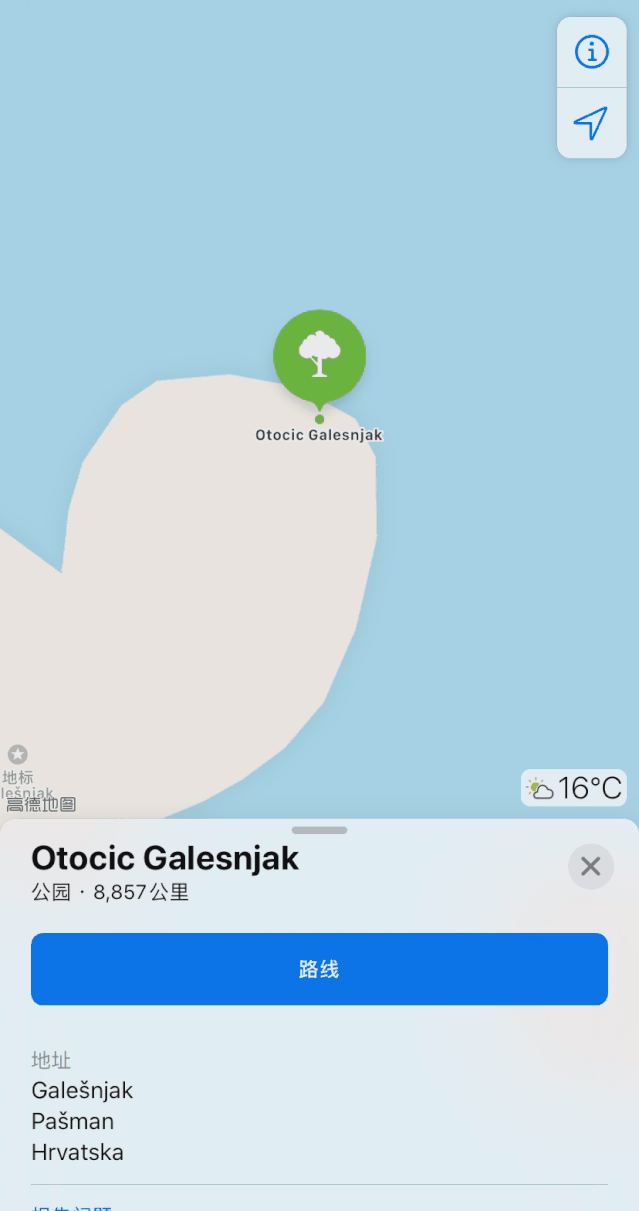
Task: Open the 16°C weather widget
Action: (574, 788)
